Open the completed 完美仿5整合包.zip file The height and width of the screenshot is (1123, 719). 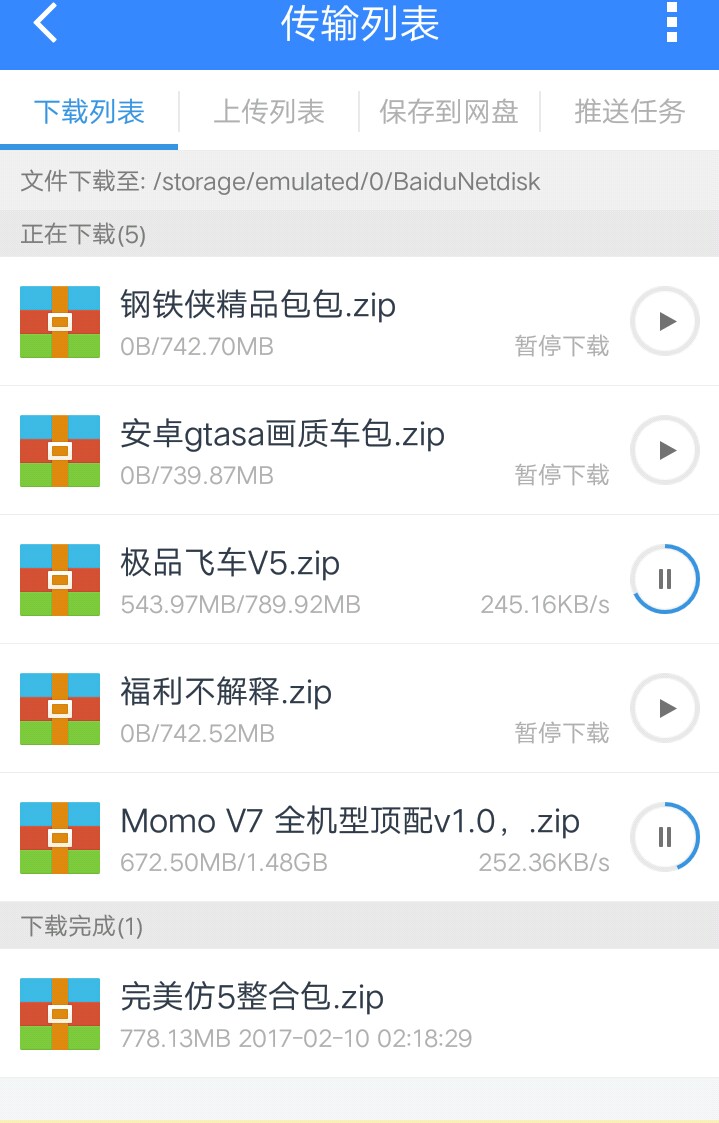300,1013
